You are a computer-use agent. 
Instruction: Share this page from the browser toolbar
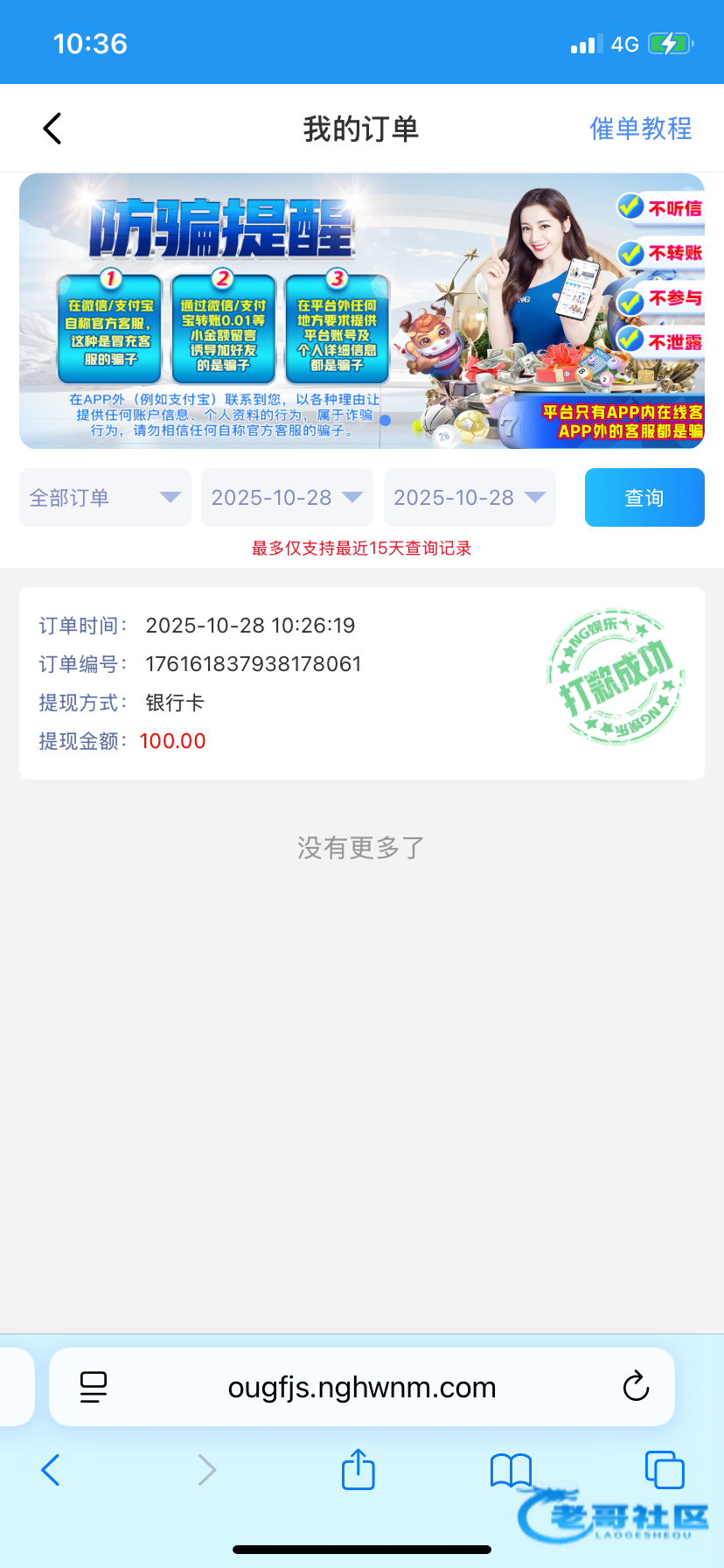358,1470
